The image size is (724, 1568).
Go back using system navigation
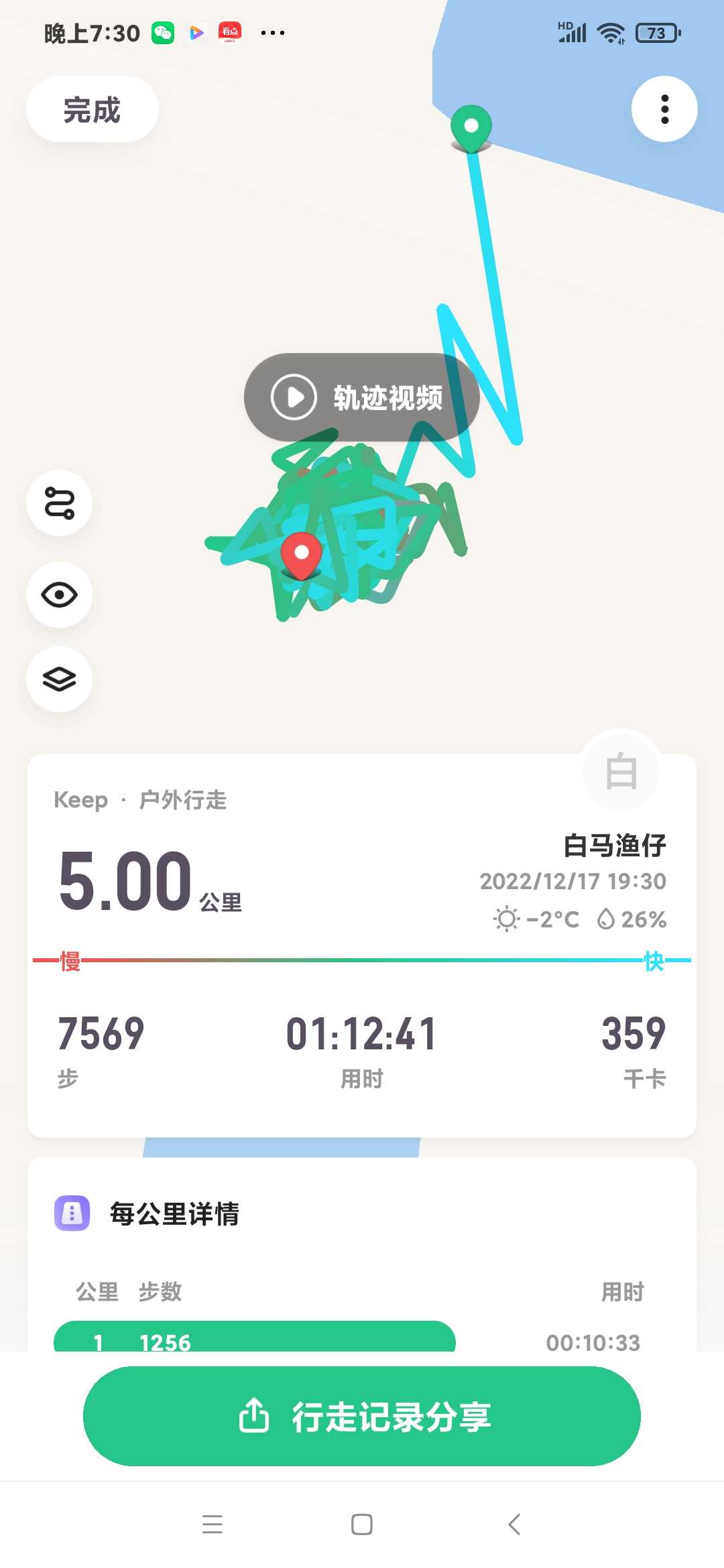[x=514, y=1524]
